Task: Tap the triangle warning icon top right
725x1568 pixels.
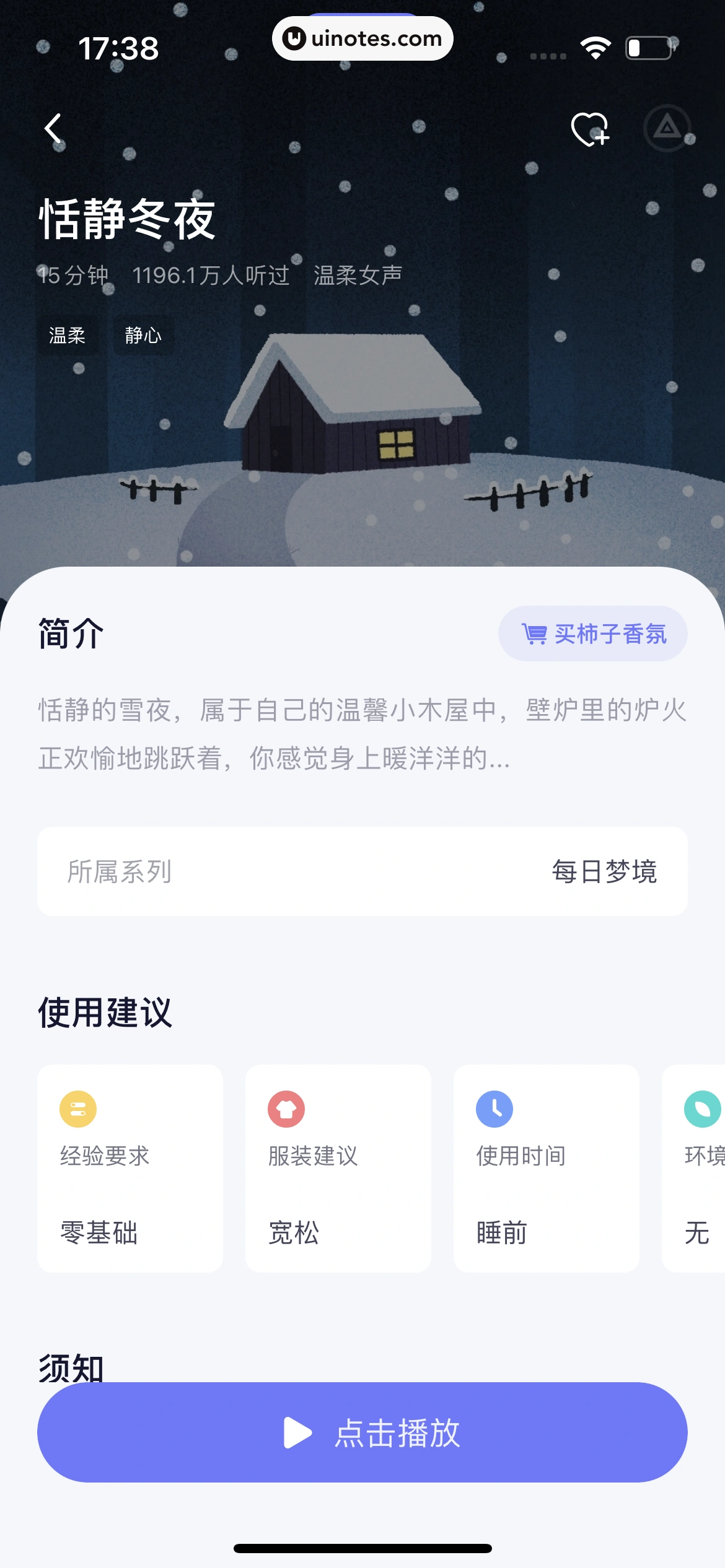Action: coord(668,128)
